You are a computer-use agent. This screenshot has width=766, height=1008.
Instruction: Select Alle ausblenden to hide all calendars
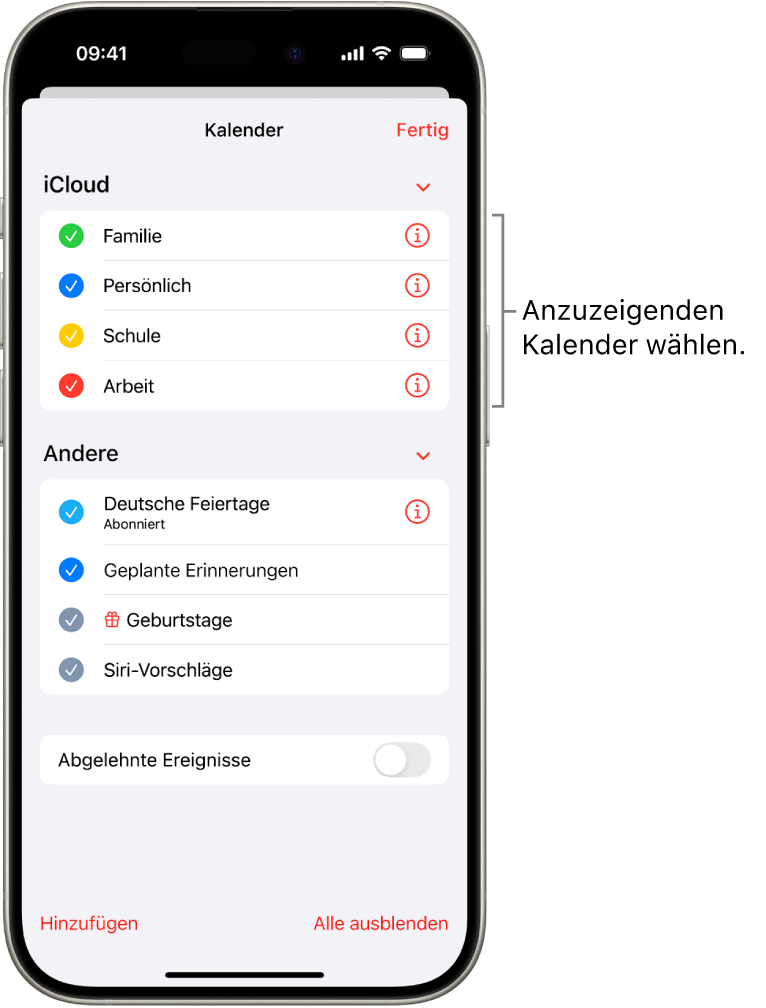click(x=381, y=924)
